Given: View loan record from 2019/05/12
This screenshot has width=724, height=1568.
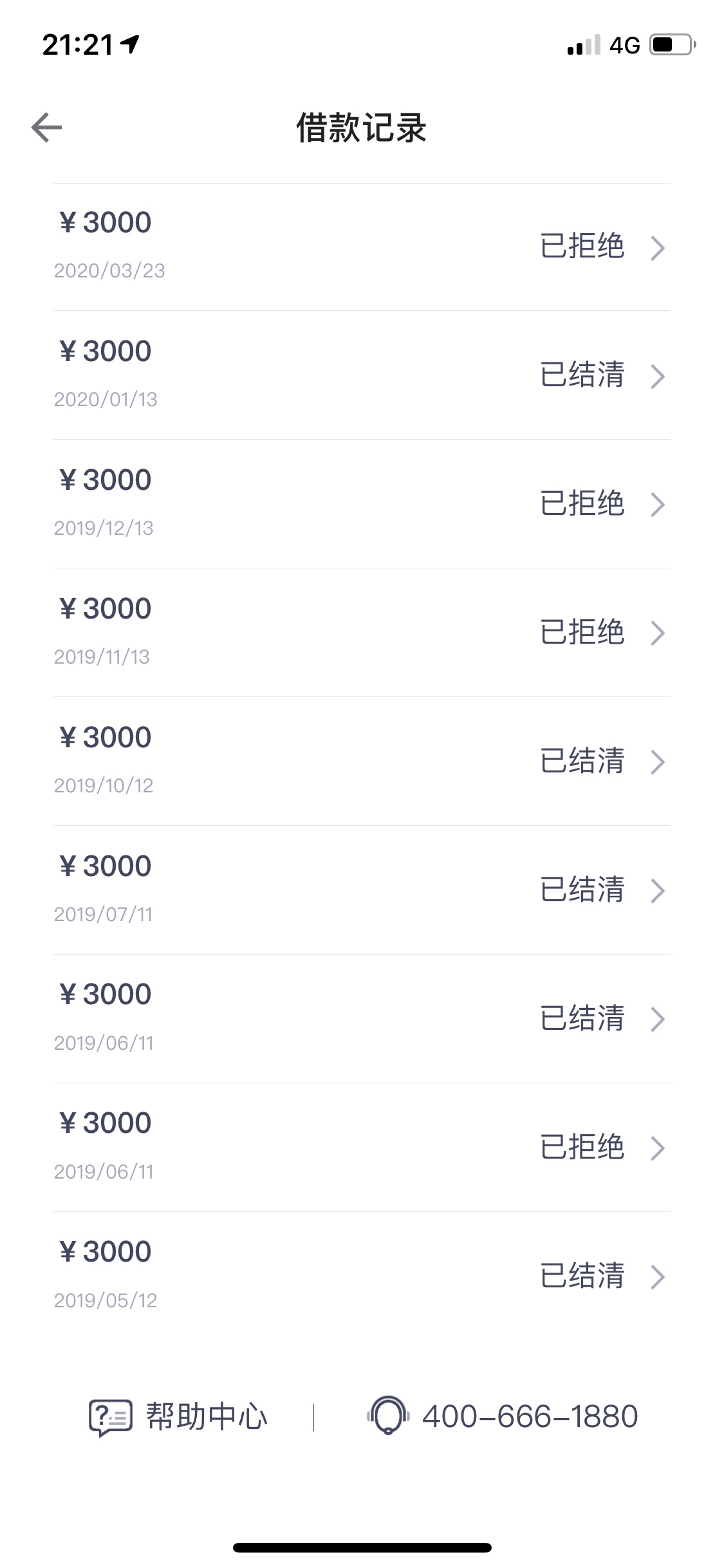Looking at the screenshot, I should (362, 1276).
